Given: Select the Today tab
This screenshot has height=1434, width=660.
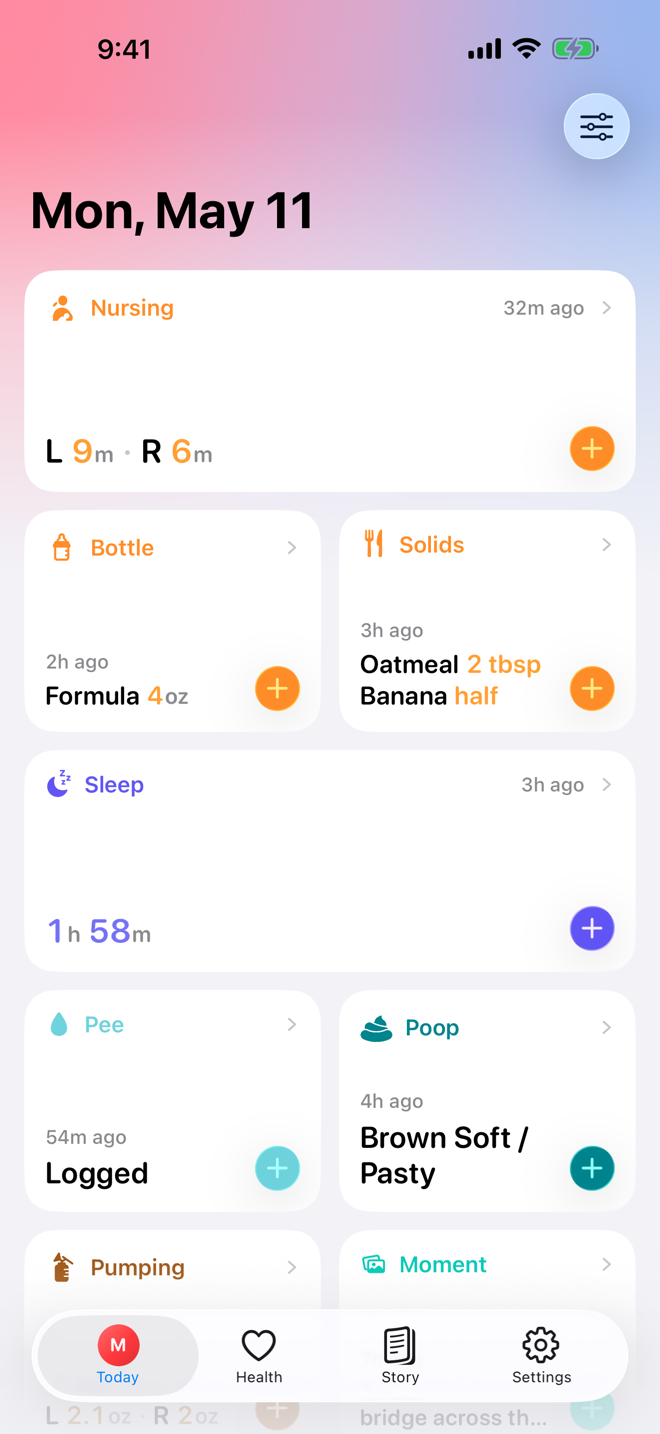Looking at the screenshot, I should click(118, 1357).
